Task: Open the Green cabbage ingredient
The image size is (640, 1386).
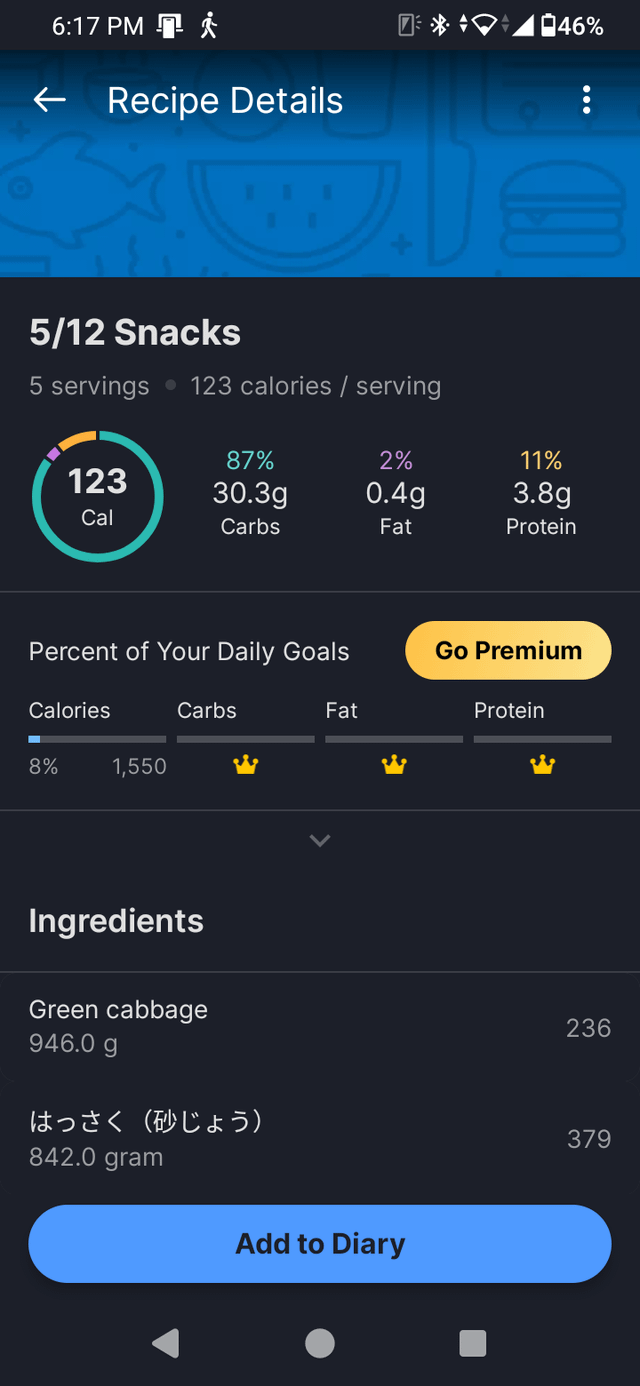Action: point(320,1026)
